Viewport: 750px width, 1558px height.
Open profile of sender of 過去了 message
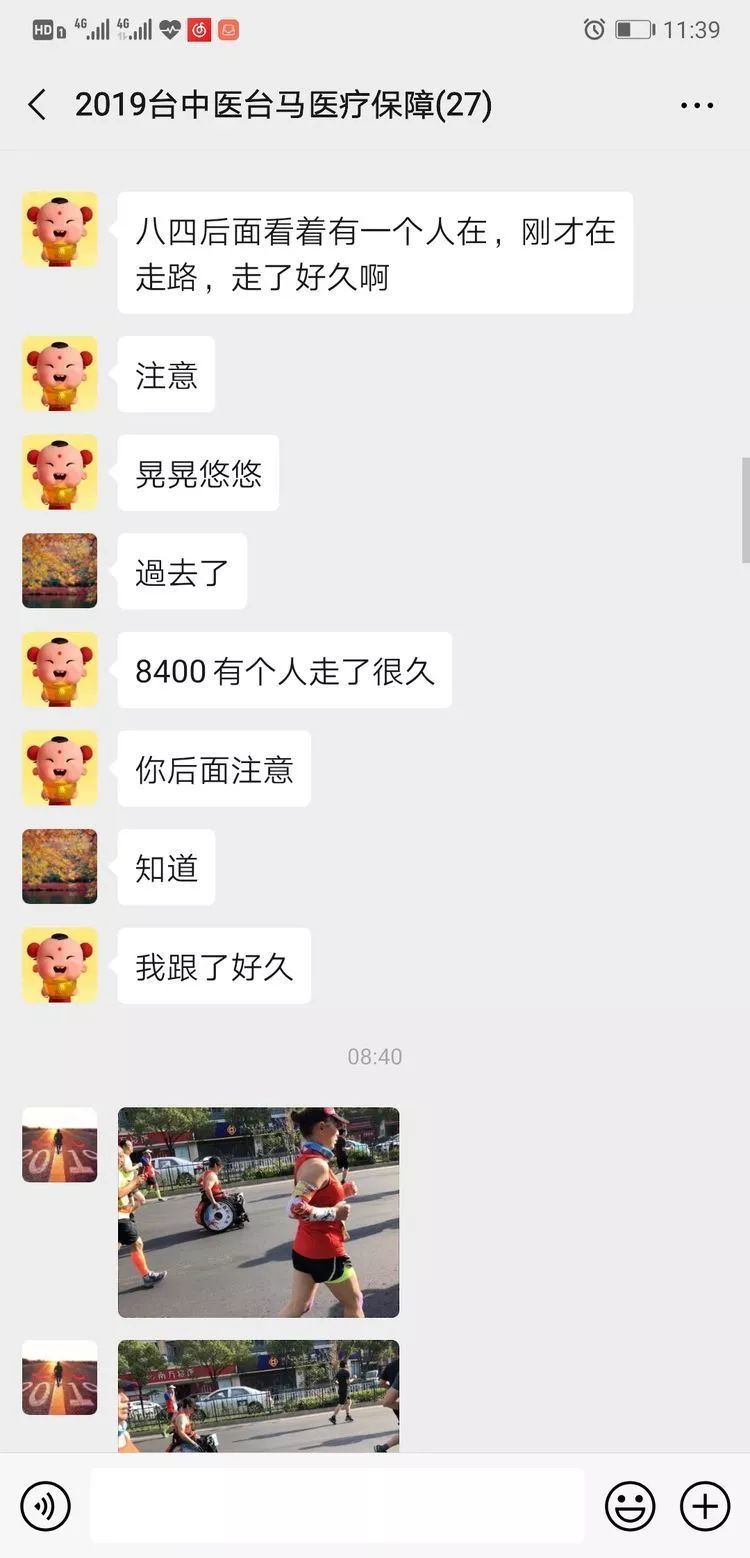point(60,571)
